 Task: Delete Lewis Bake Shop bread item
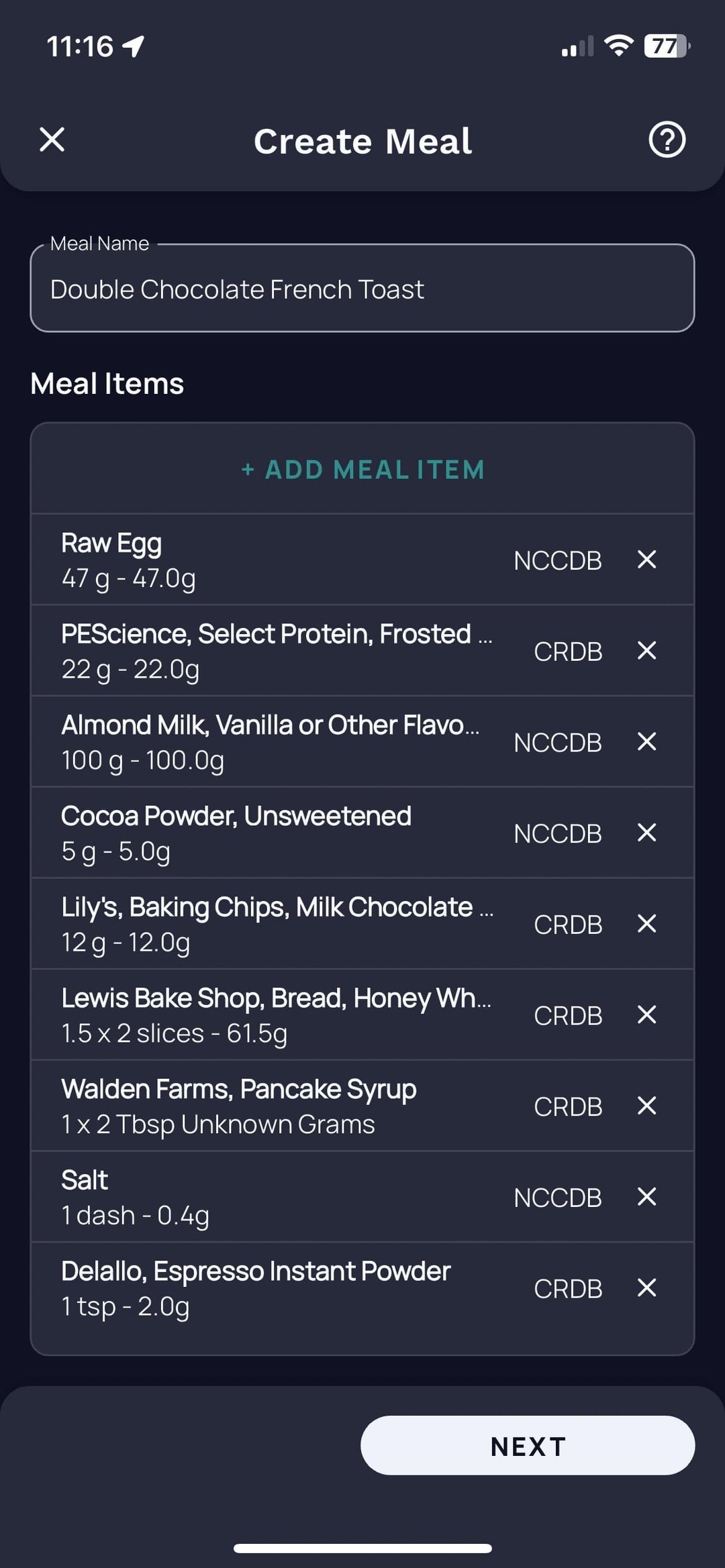[646, 1014]
